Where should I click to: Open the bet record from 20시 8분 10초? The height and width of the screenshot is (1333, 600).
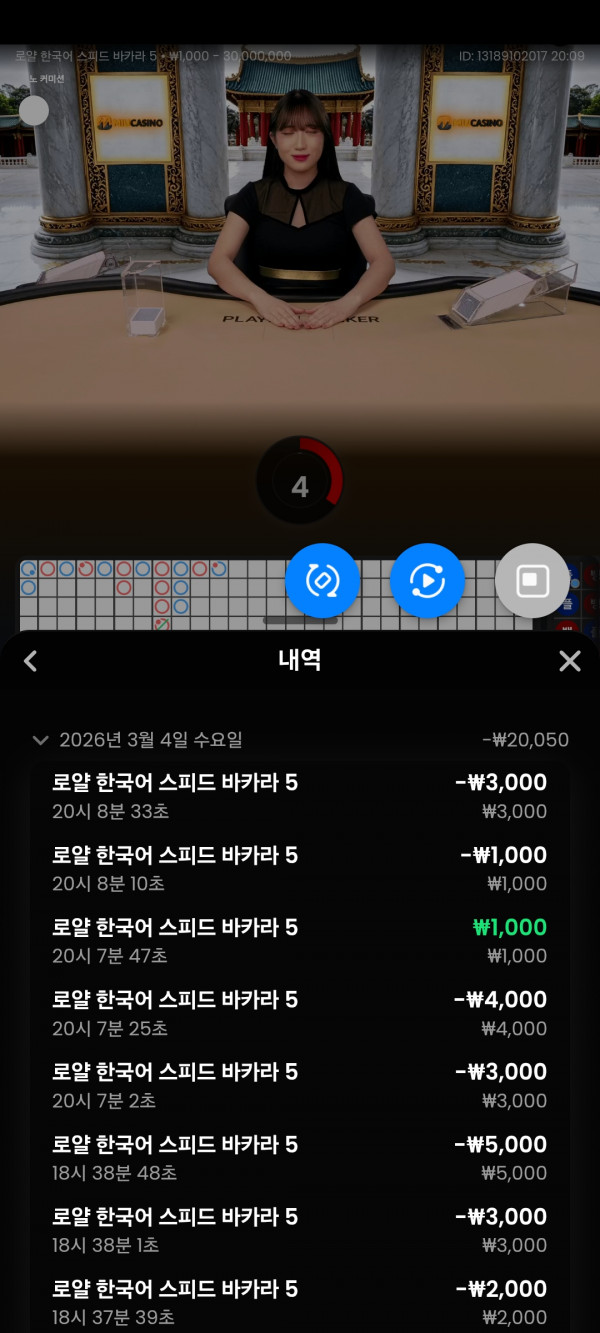[x=299, y=868]
